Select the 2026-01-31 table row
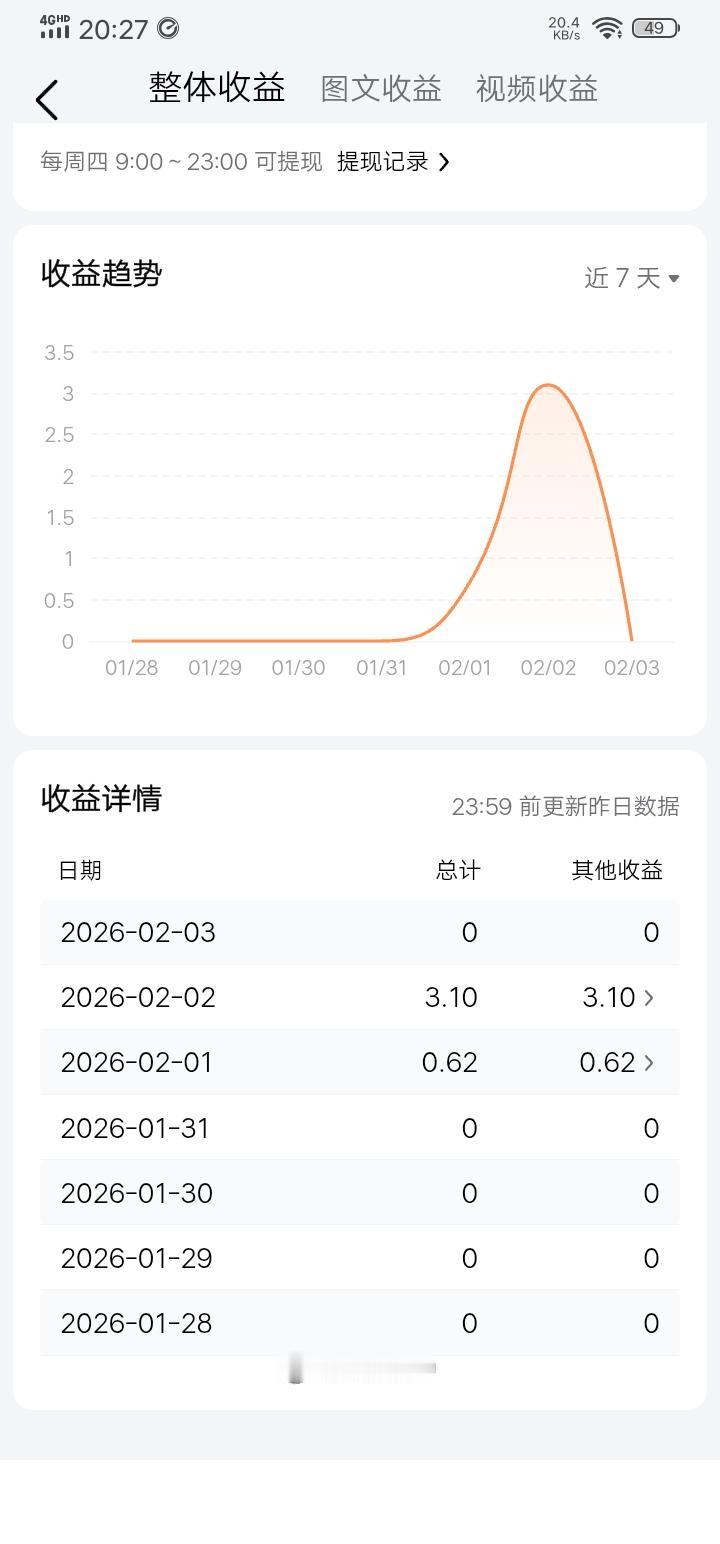720x1544 pixels. coord(360,1127)
